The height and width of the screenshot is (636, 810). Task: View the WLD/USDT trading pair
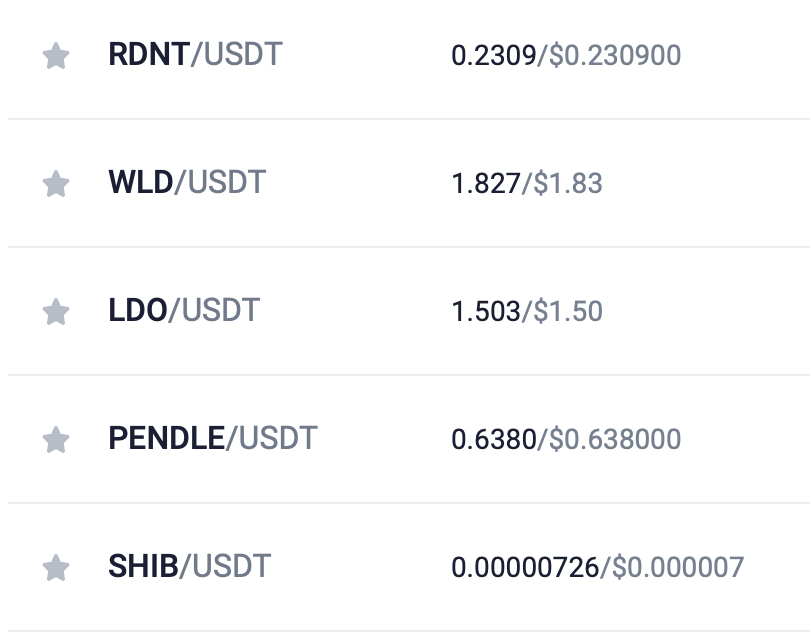coord(187,182)
